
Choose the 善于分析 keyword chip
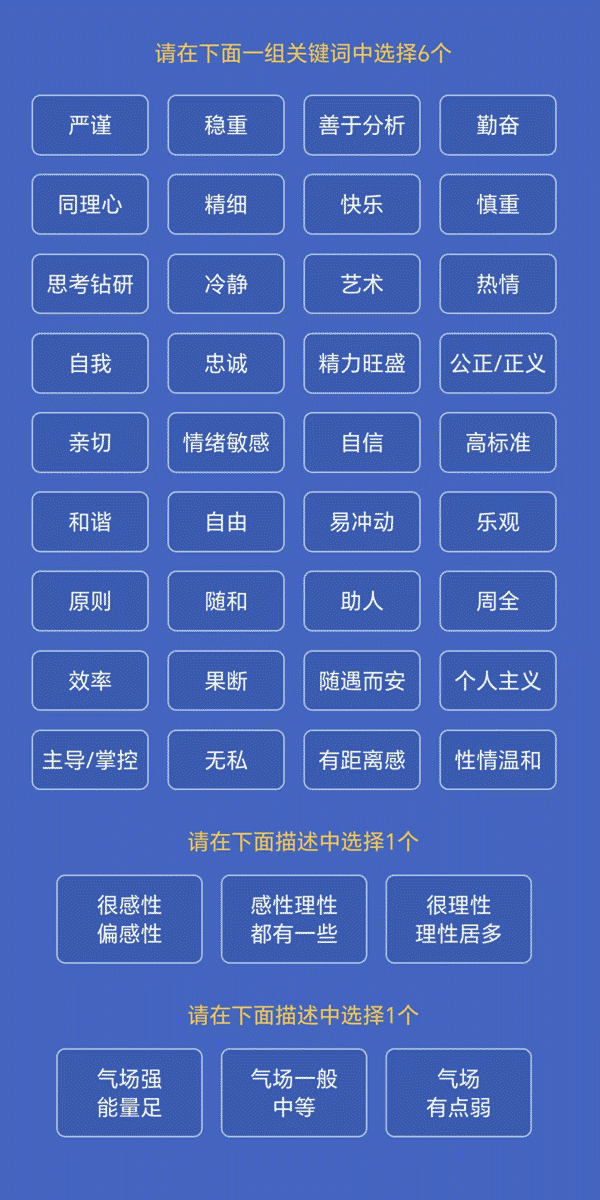tap(362, 125)
